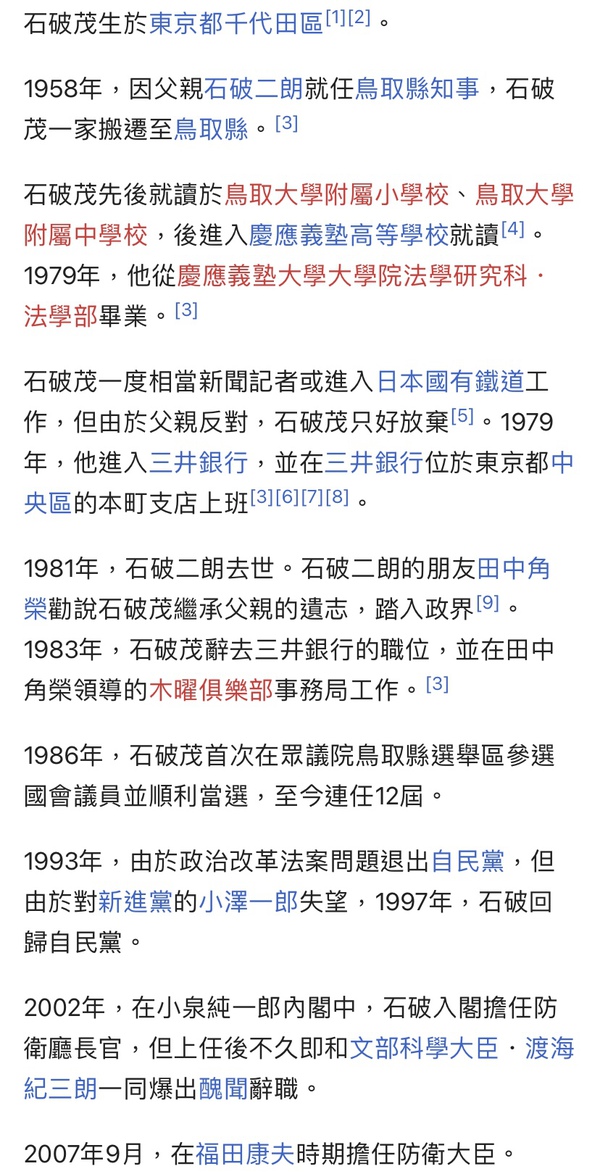This screenshot has height=1174, width=600.
Task: Open citation [5] after 只好放棄
Action: click(x=462, y=416)
